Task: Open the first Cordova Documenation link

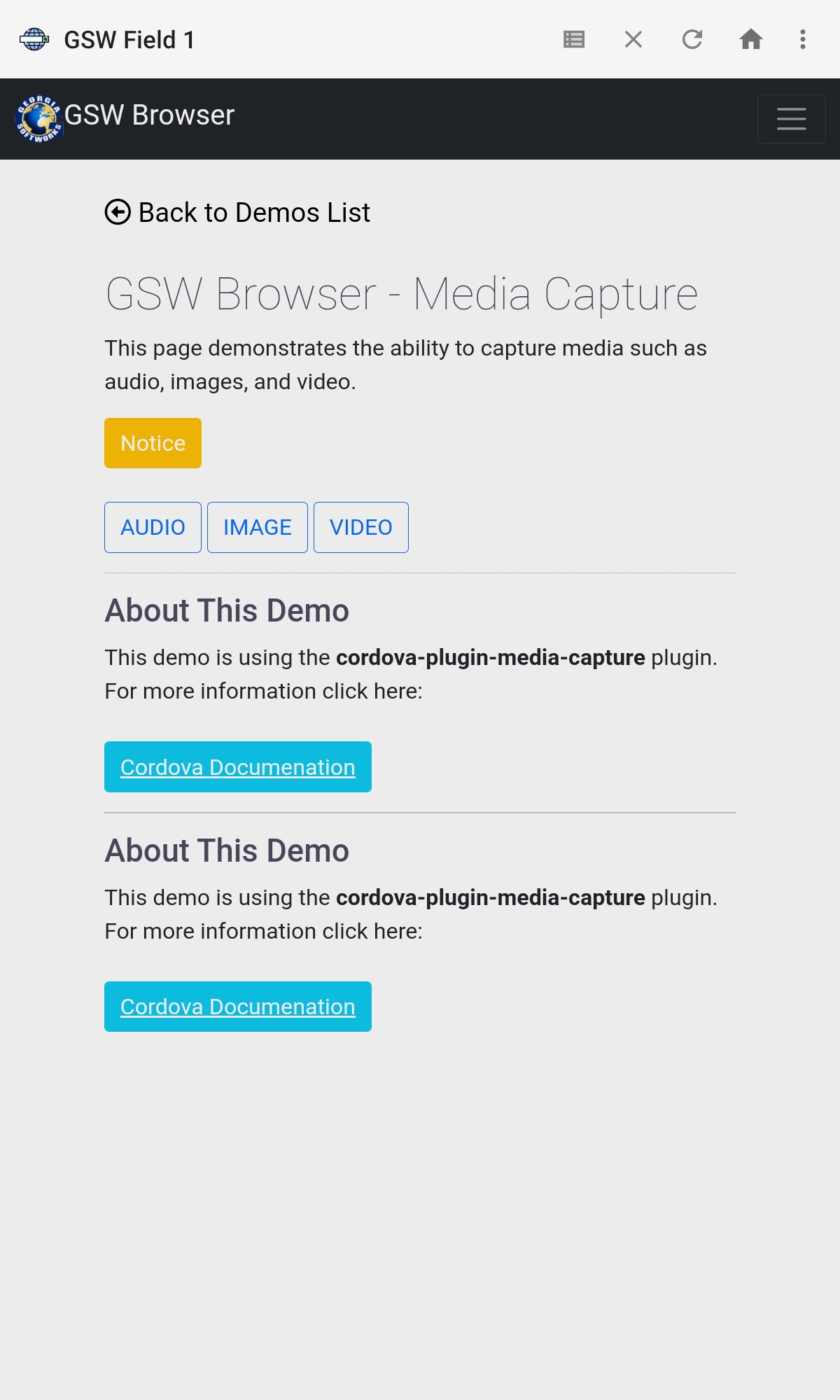Action: point(237,767)
